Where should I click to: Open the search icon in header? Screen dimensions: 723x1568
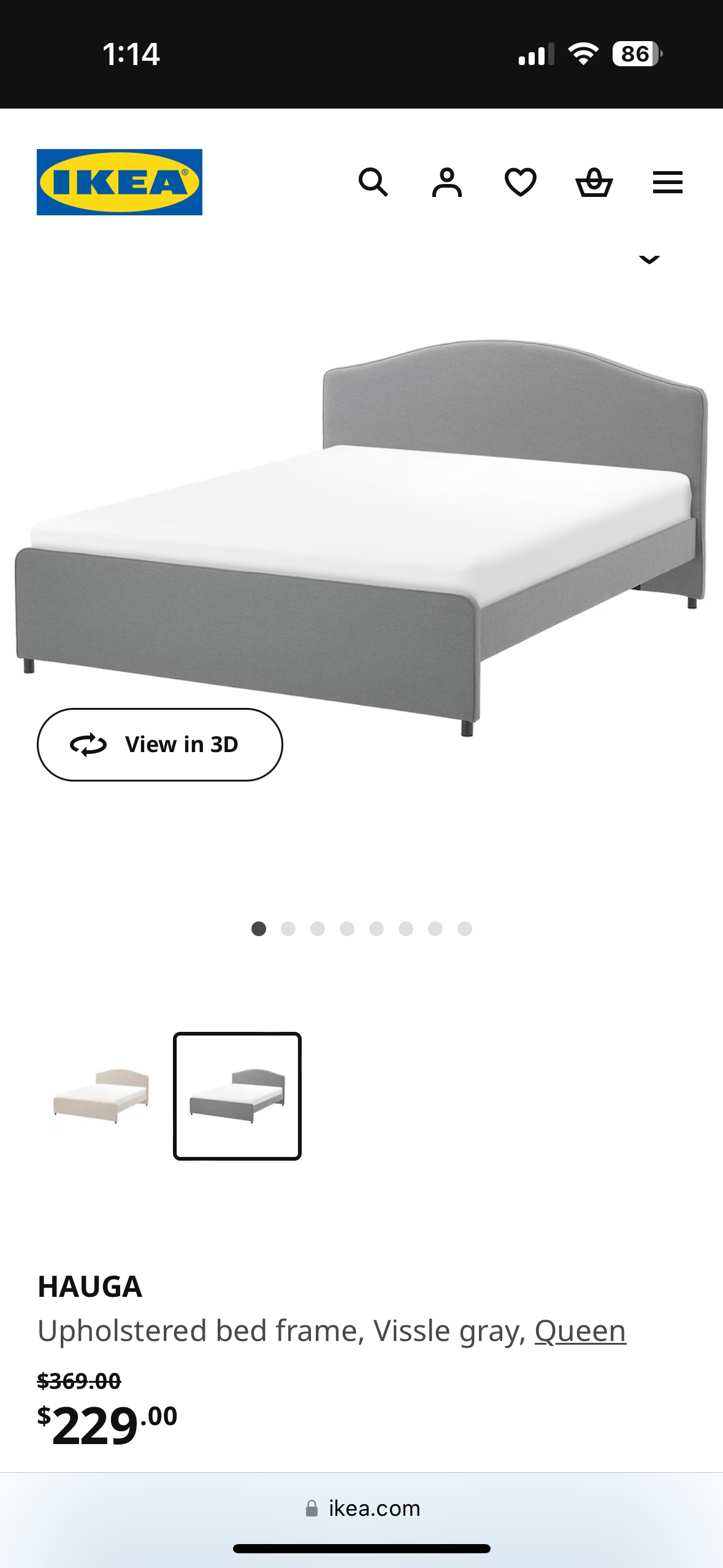pos(373,182)
